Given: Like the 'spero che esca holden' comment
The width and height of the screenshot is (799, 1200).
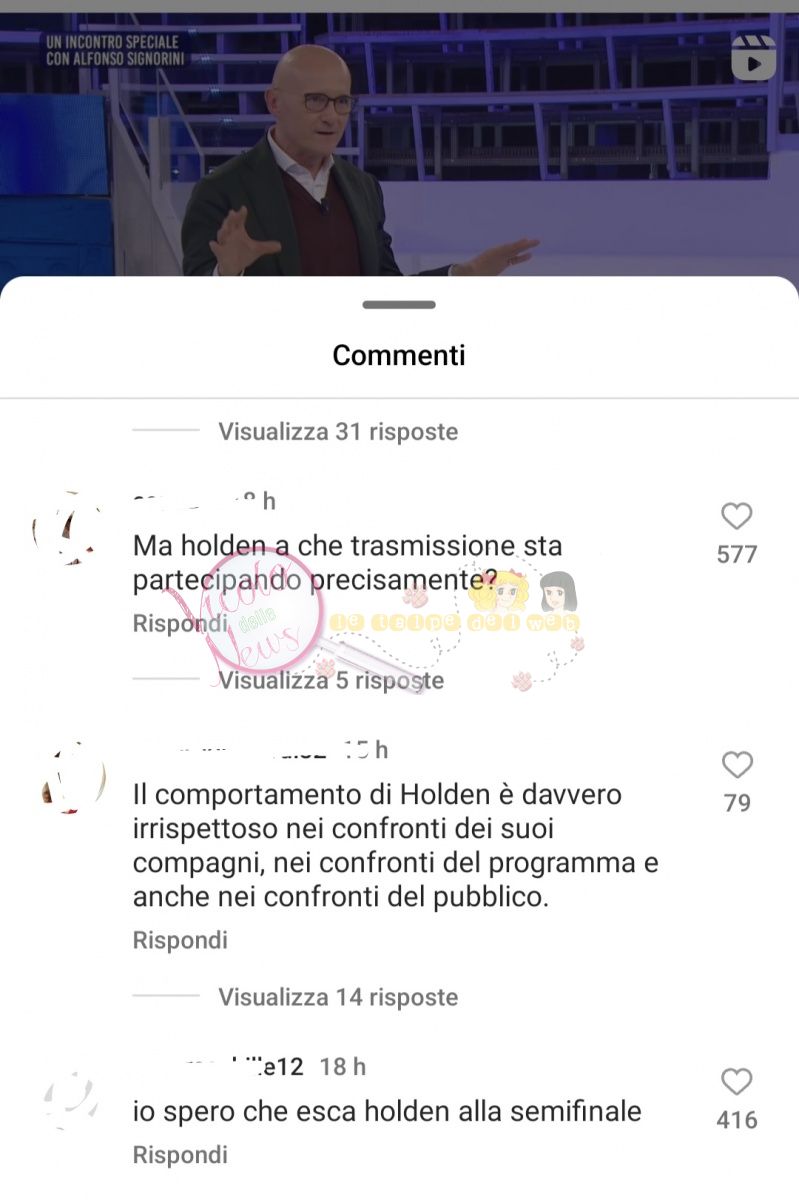Looking at the screenshot, I should coord(737,1083).
